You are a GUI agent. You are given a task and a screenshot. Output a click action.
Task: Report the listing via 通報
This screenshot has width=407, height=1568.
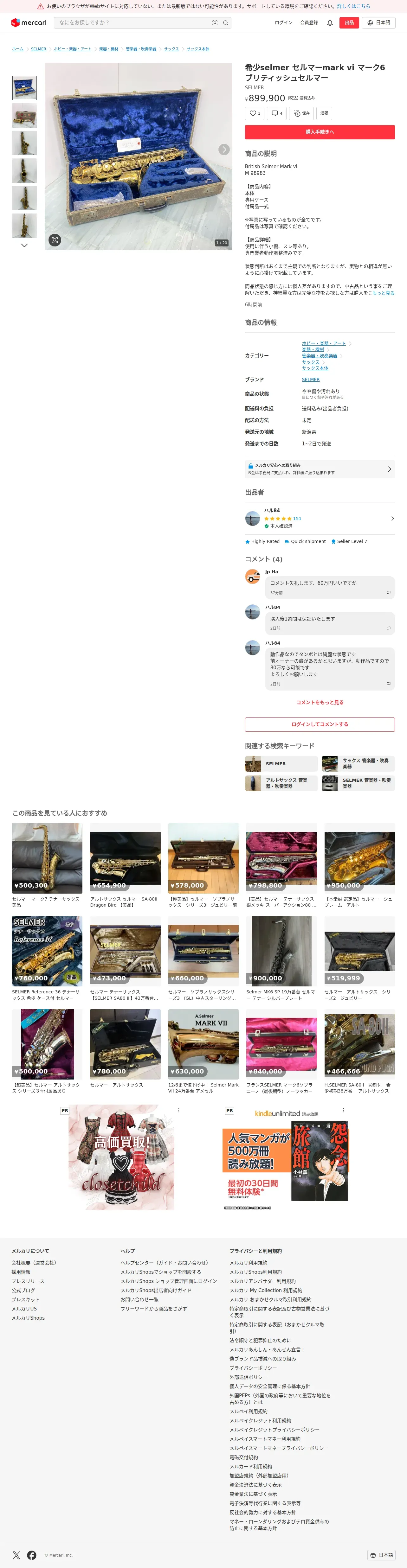tap(324, 113)
